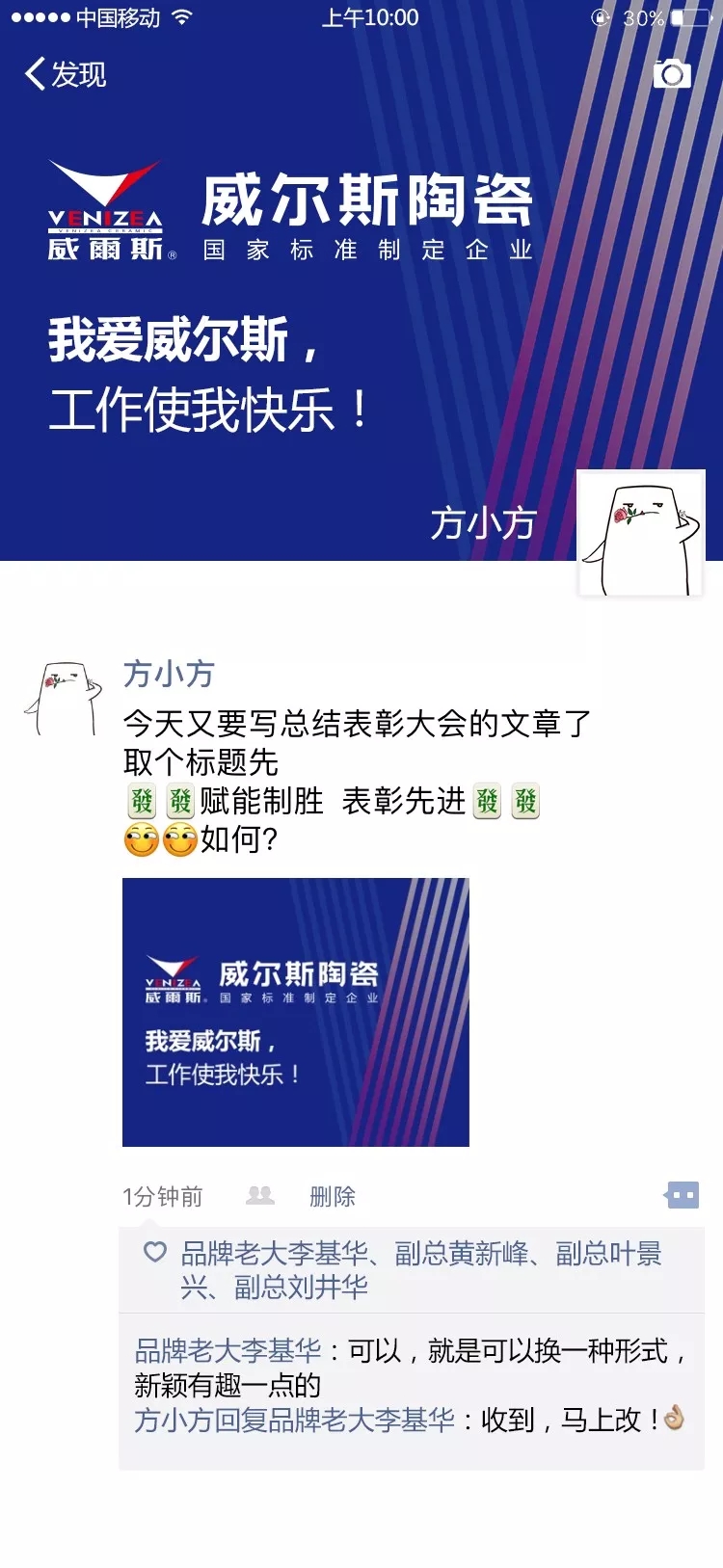The width and height of the screenshot is (723, 1568).
Task: Open 方小方's avatar on the cover
Action: (x=641, y=533)
